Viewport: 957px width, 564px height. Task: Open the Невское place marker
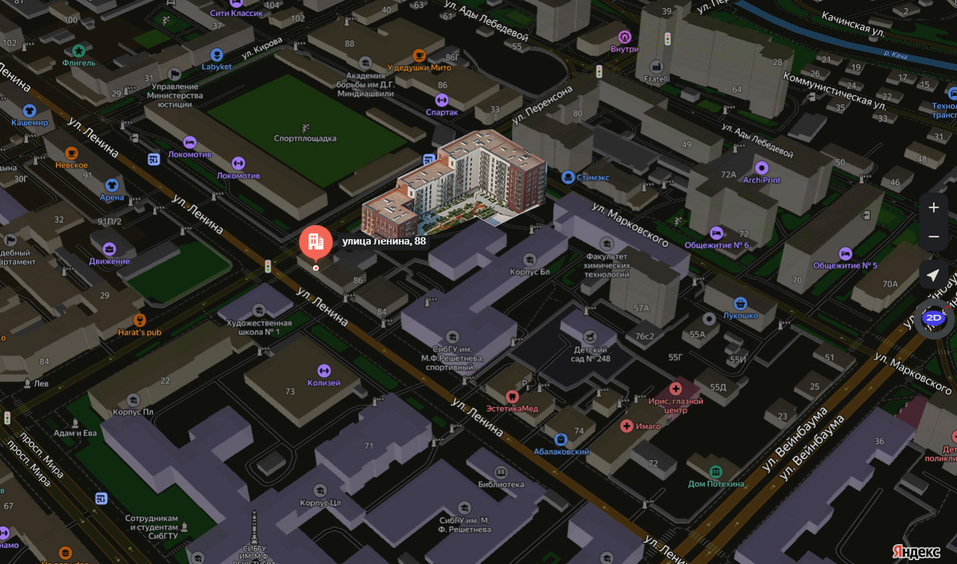[71, 154]
